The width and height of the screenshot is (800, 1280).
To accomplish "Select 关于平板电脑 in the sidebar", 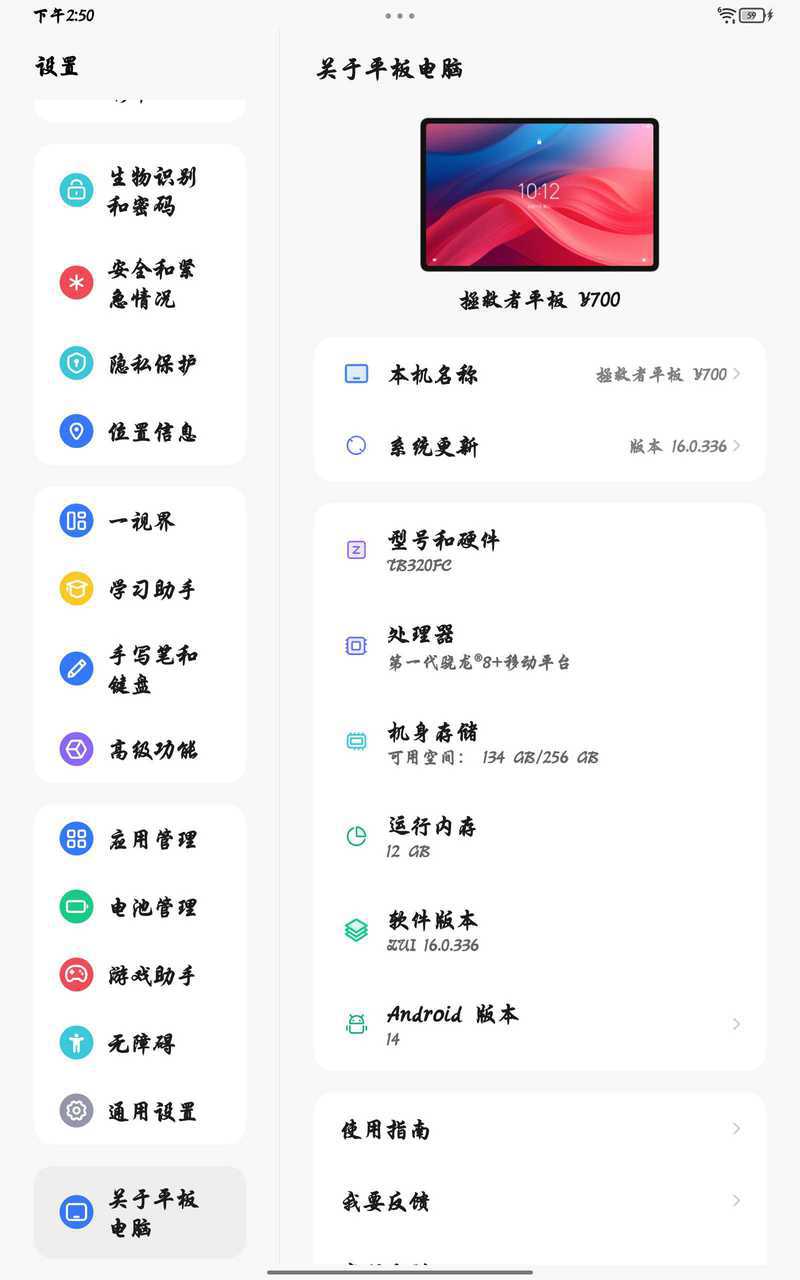I will pos(140,1212).
